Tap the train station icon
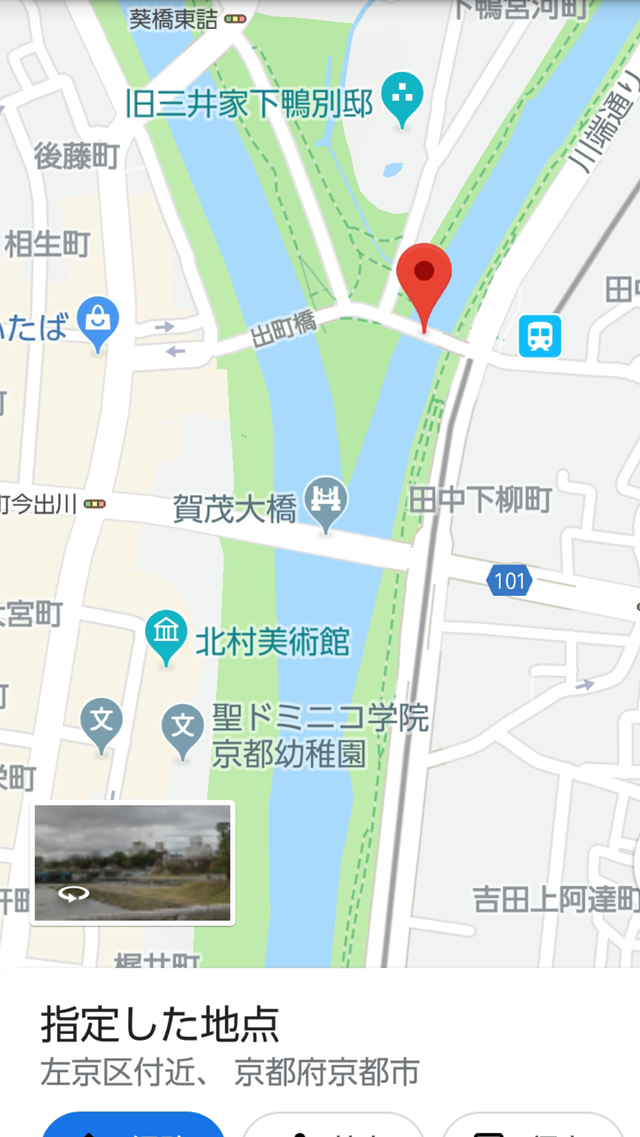 pyautogui.click(x=540, y=336)
